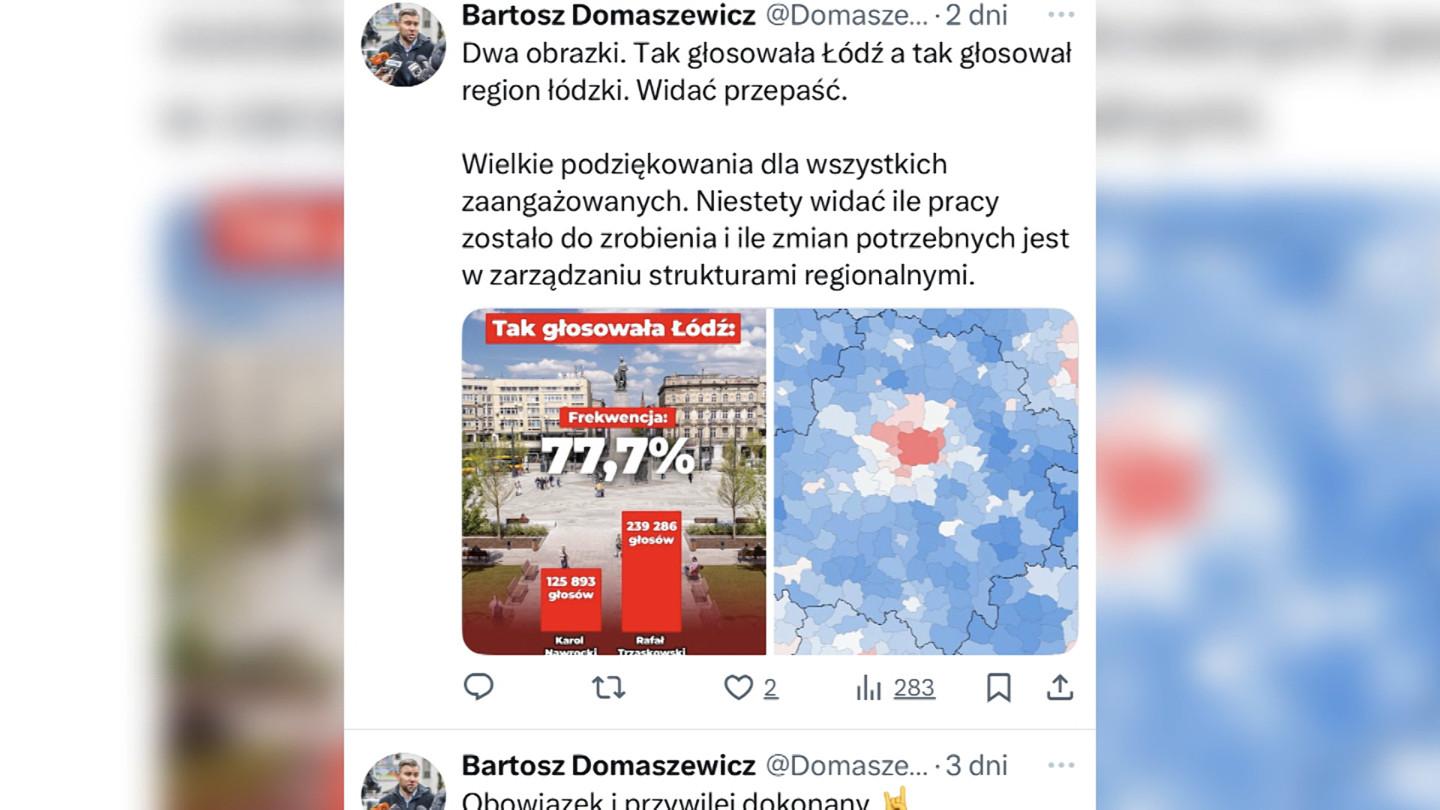Bookmark the Łódź voting post
Image resolution: width=1440 pixels, height=810 pixels.
coord(998,687)
